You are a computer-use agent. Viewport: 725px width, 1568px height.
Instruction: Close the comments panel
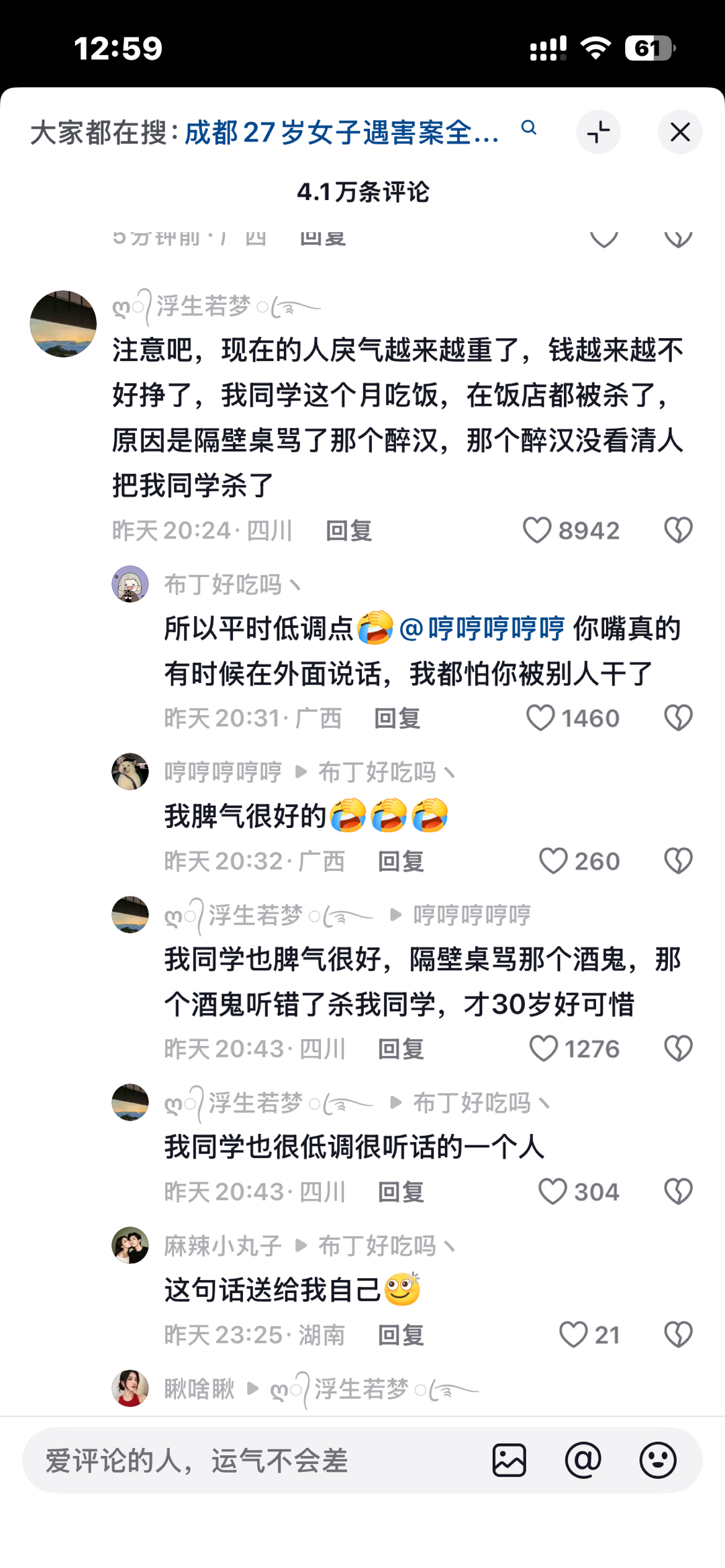point(679,132)
